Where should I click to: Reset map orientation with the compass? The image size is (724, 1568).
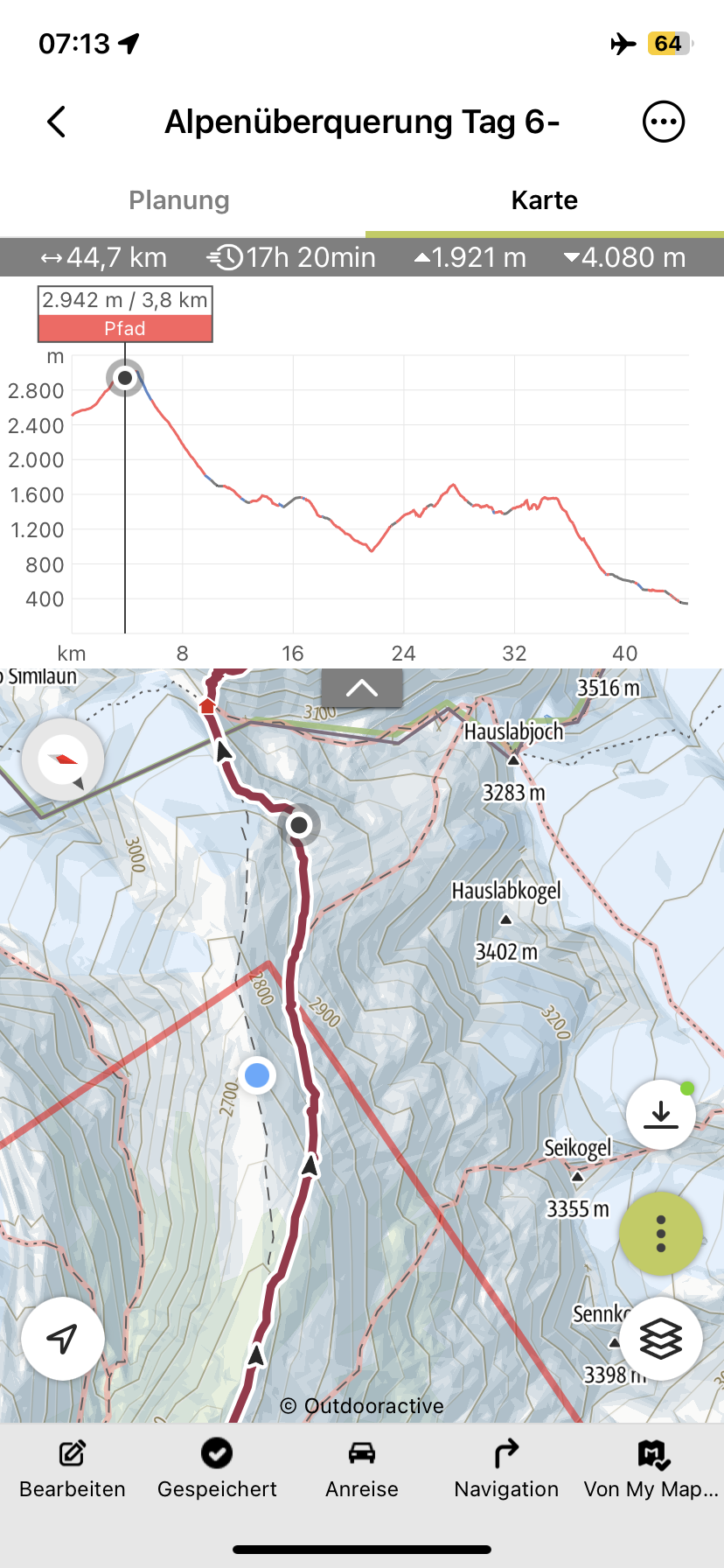(x=63, y=759)
